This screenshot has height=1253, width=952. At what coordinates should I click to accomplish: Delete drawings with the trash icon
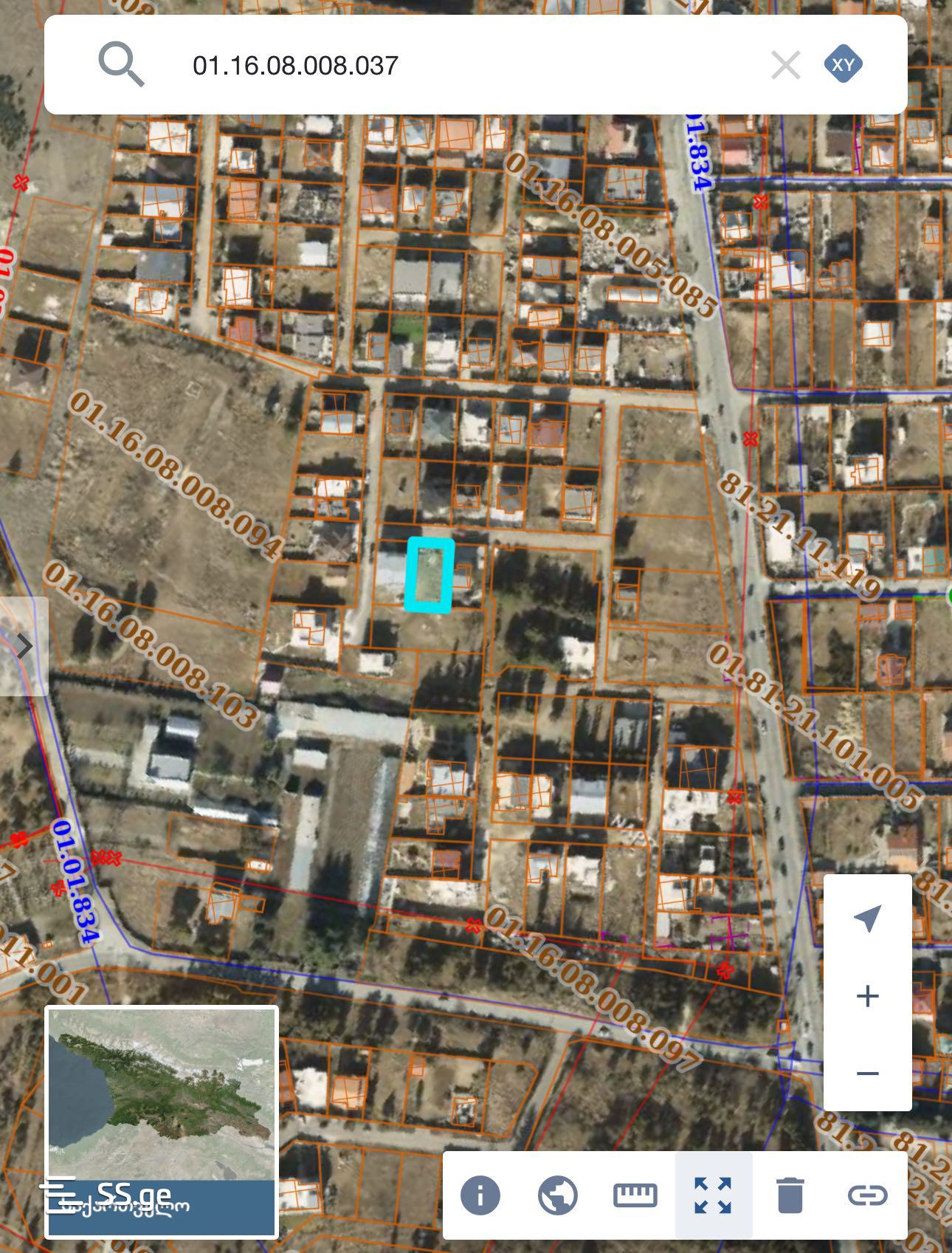pyautogui.click(x=790, y=1195)
